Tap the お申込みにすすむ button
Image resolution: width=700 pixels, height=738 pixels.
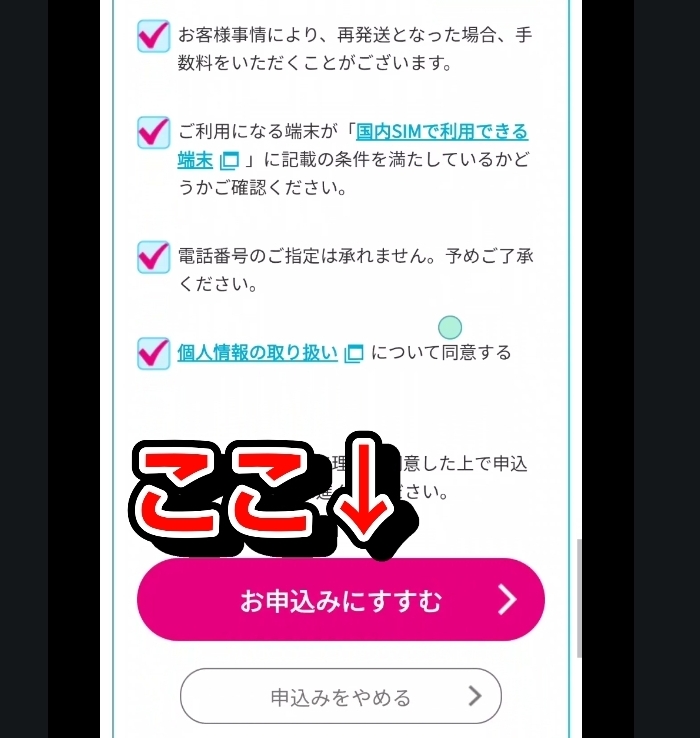(340, 600)
